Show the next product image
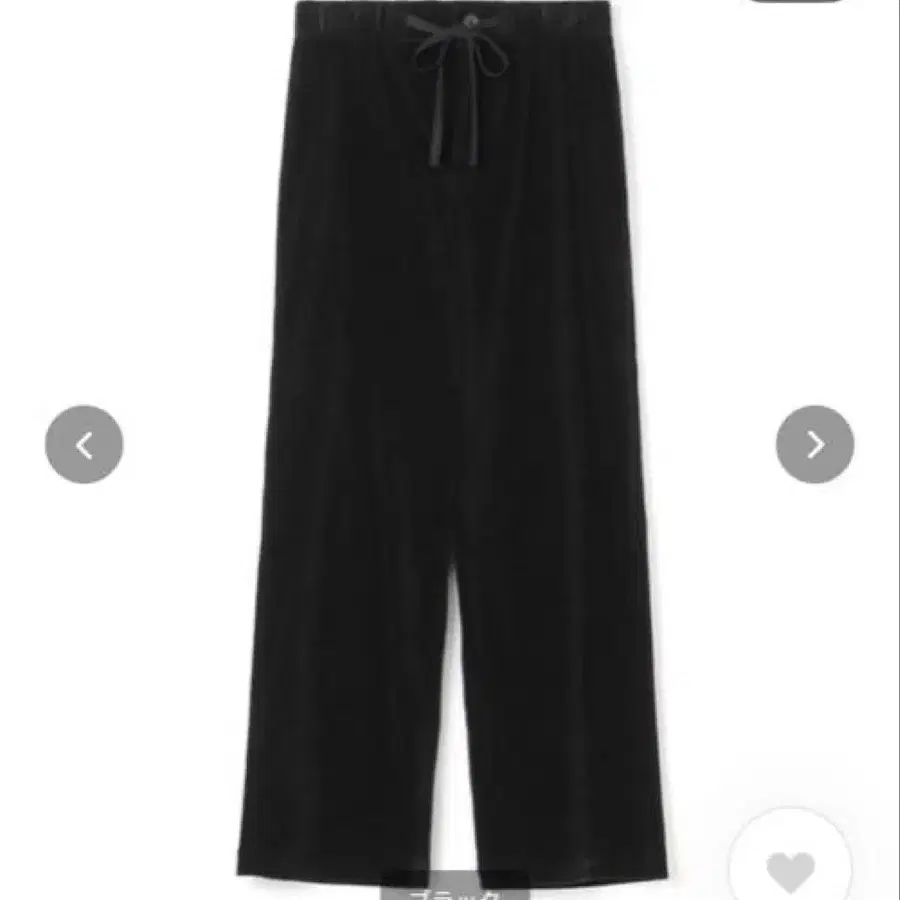Screen dimensions: 900x900 click(x=815, y=444)
